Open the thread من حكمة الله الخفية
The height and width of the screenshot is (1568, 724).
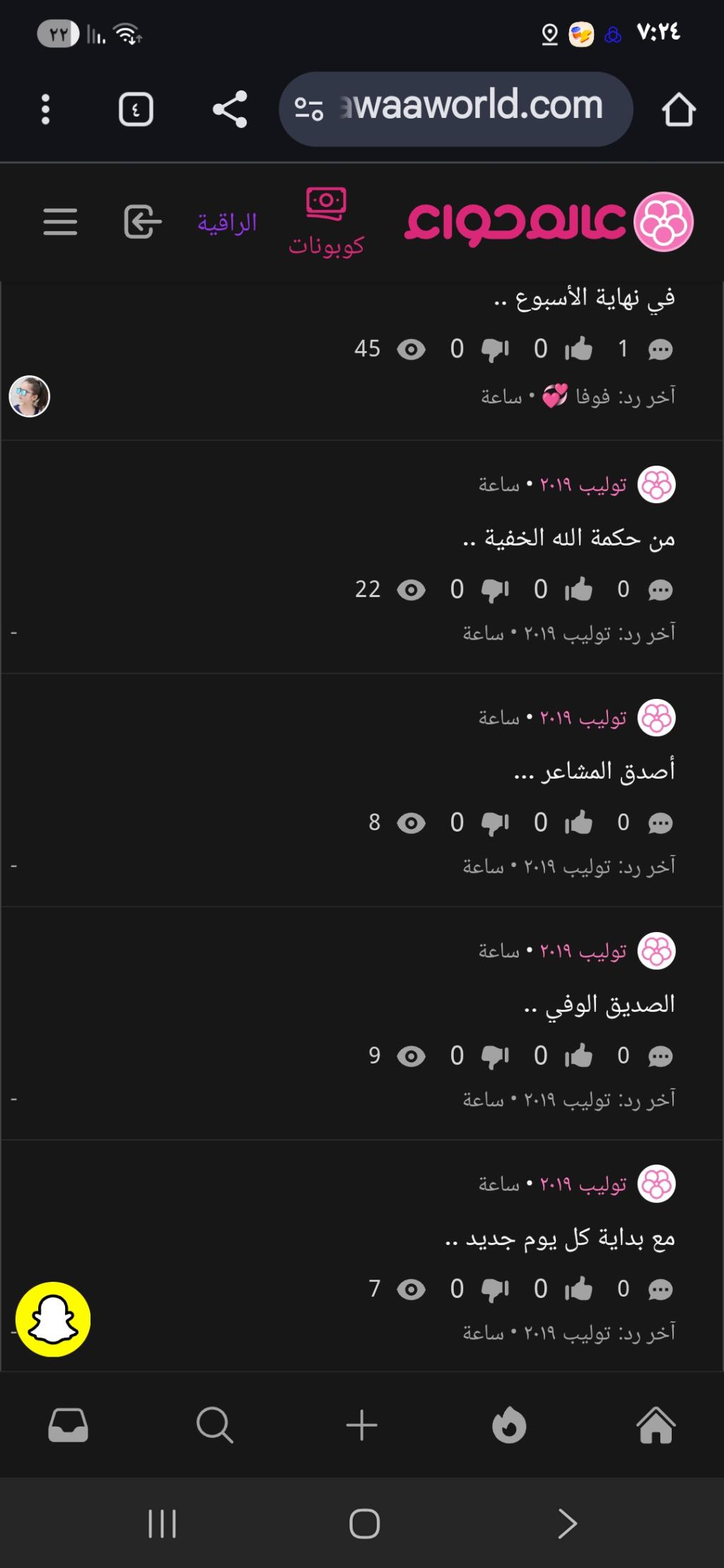[x=568, y=538]
